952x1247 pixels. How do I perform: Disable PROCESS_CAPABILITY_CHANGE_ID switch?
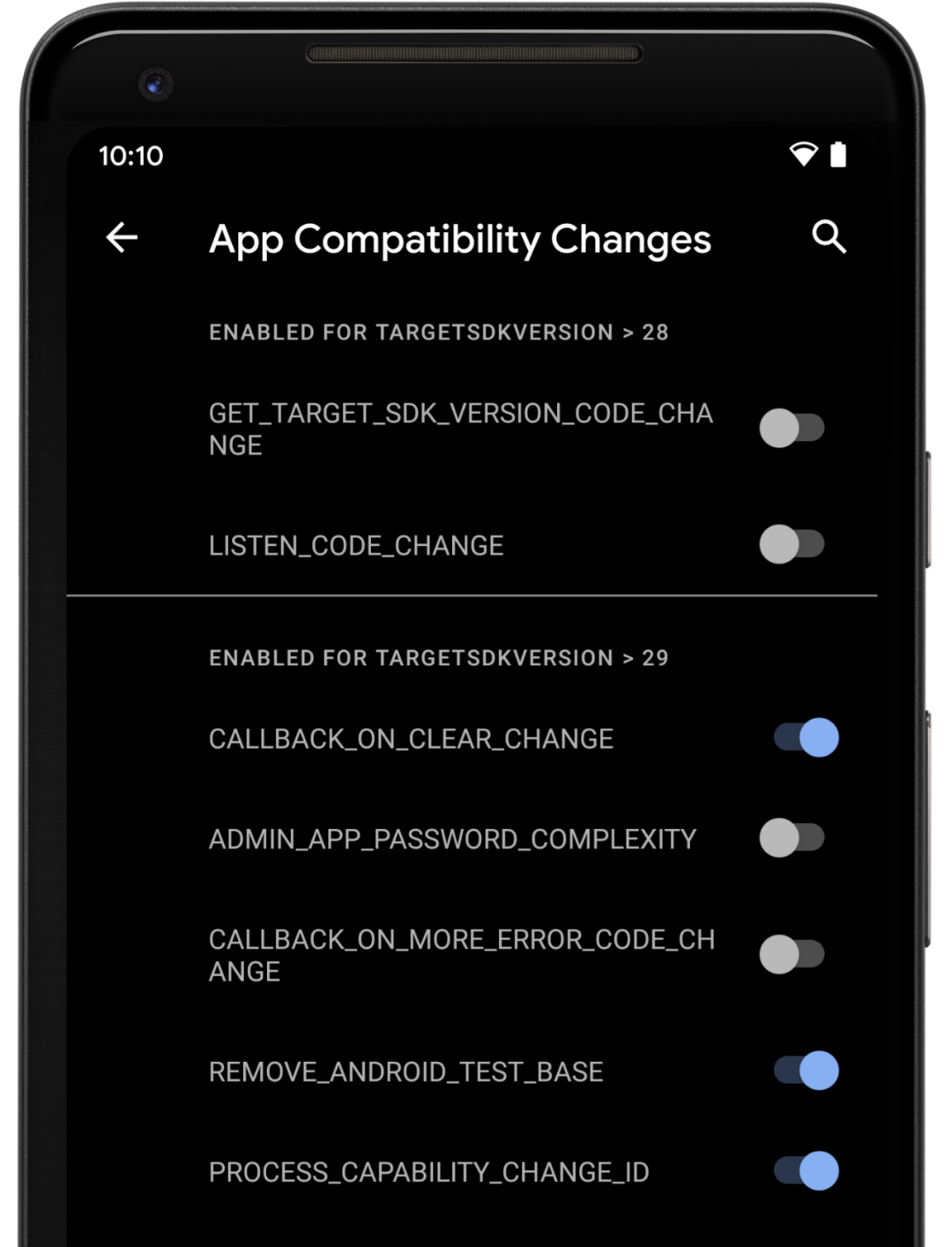806,1171
